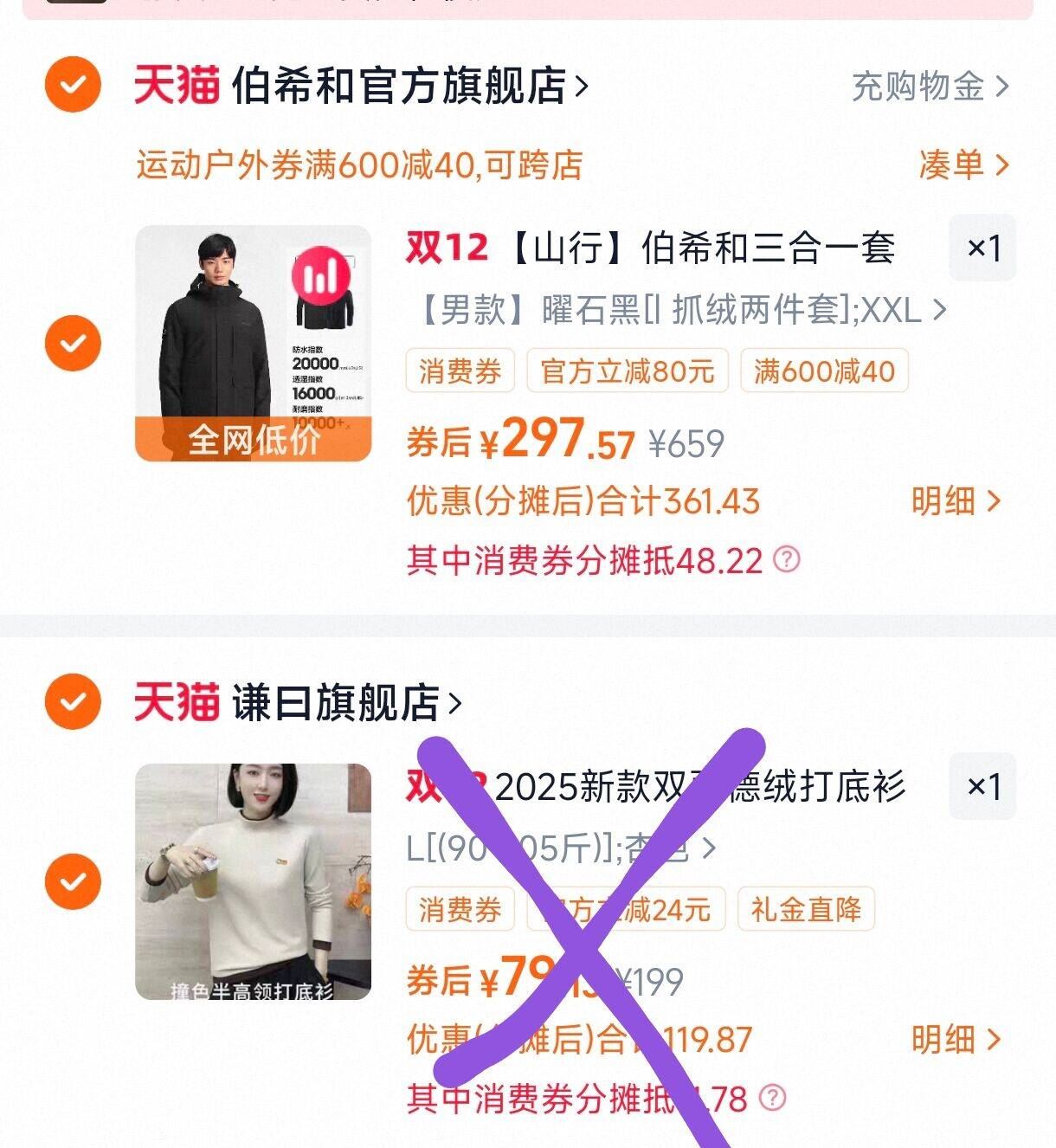This screenshot has width=1056, height=1148.
Task: Open the 撞色半高领打底衫 product image
Action: [253, 881]
